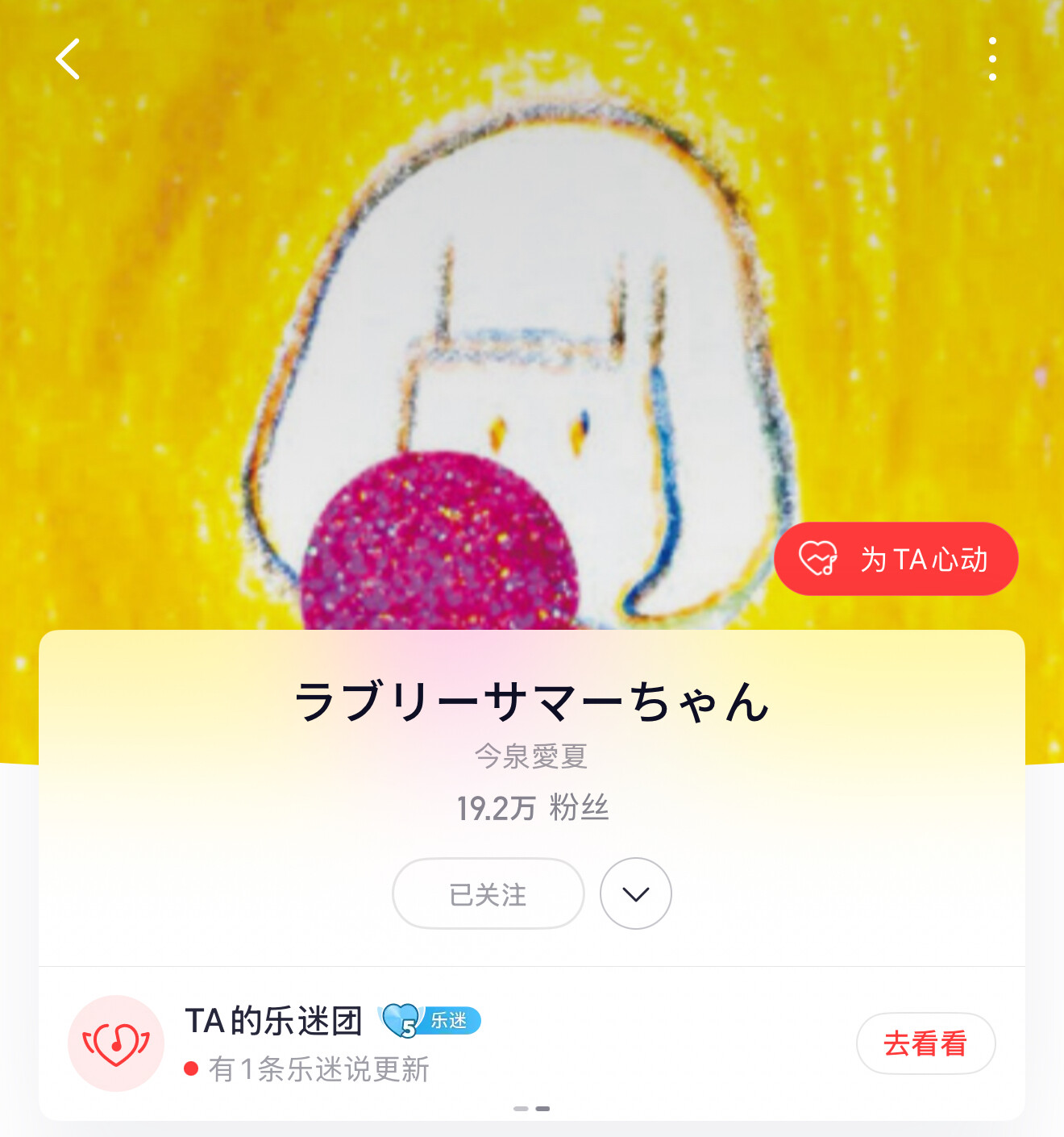This screenshot has width=1064, height=1137.
Task: Tap 去看看 to visit the fan group
Action: 925,1043
